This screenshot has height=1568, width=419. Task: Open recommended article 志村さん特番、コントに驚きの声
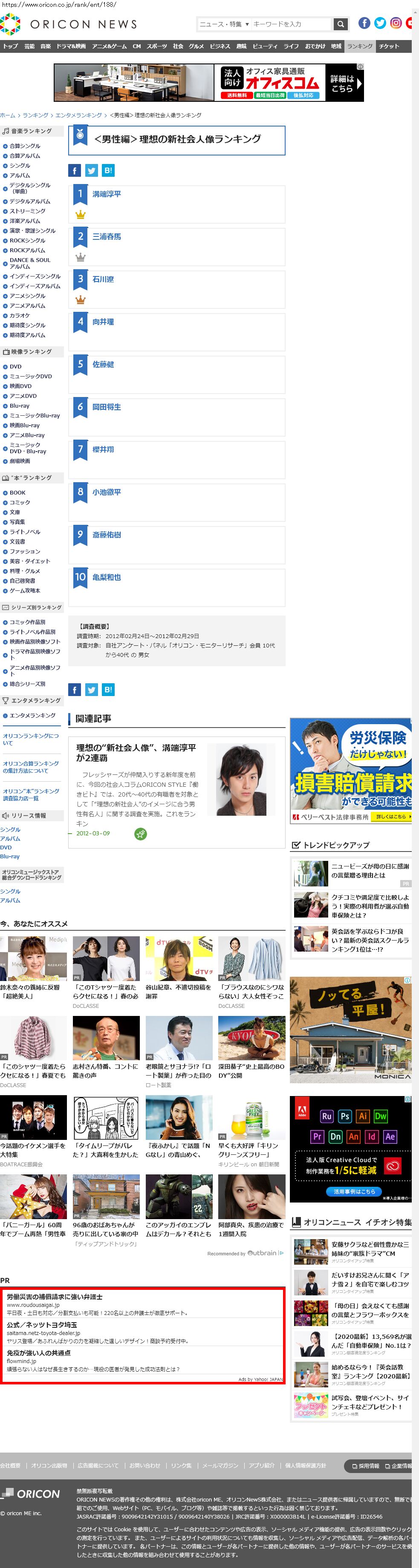click(x=105, y=1067)
